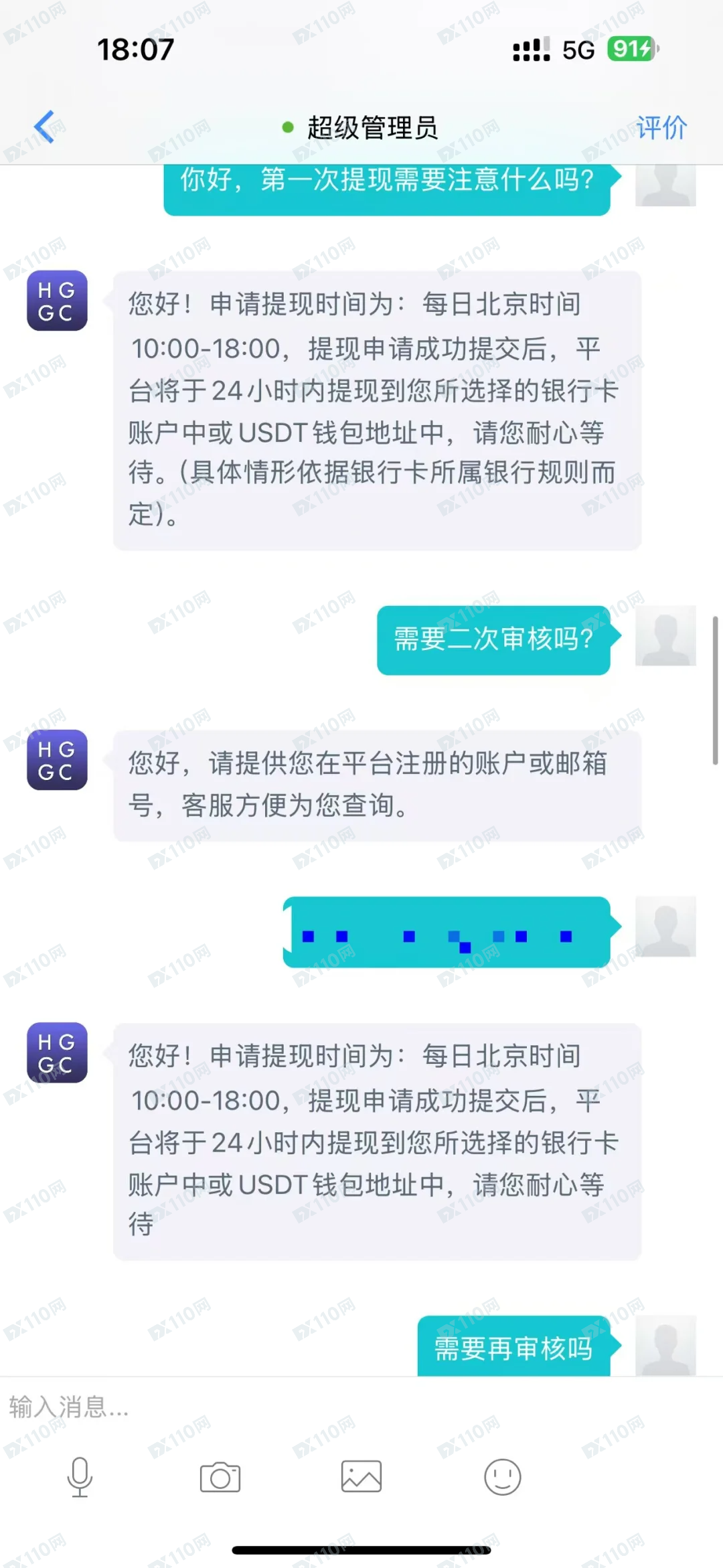The height and width of the screenshot is (1568, 723).
Task: Open the emoji picker
Action: [x=502, y=1476]
